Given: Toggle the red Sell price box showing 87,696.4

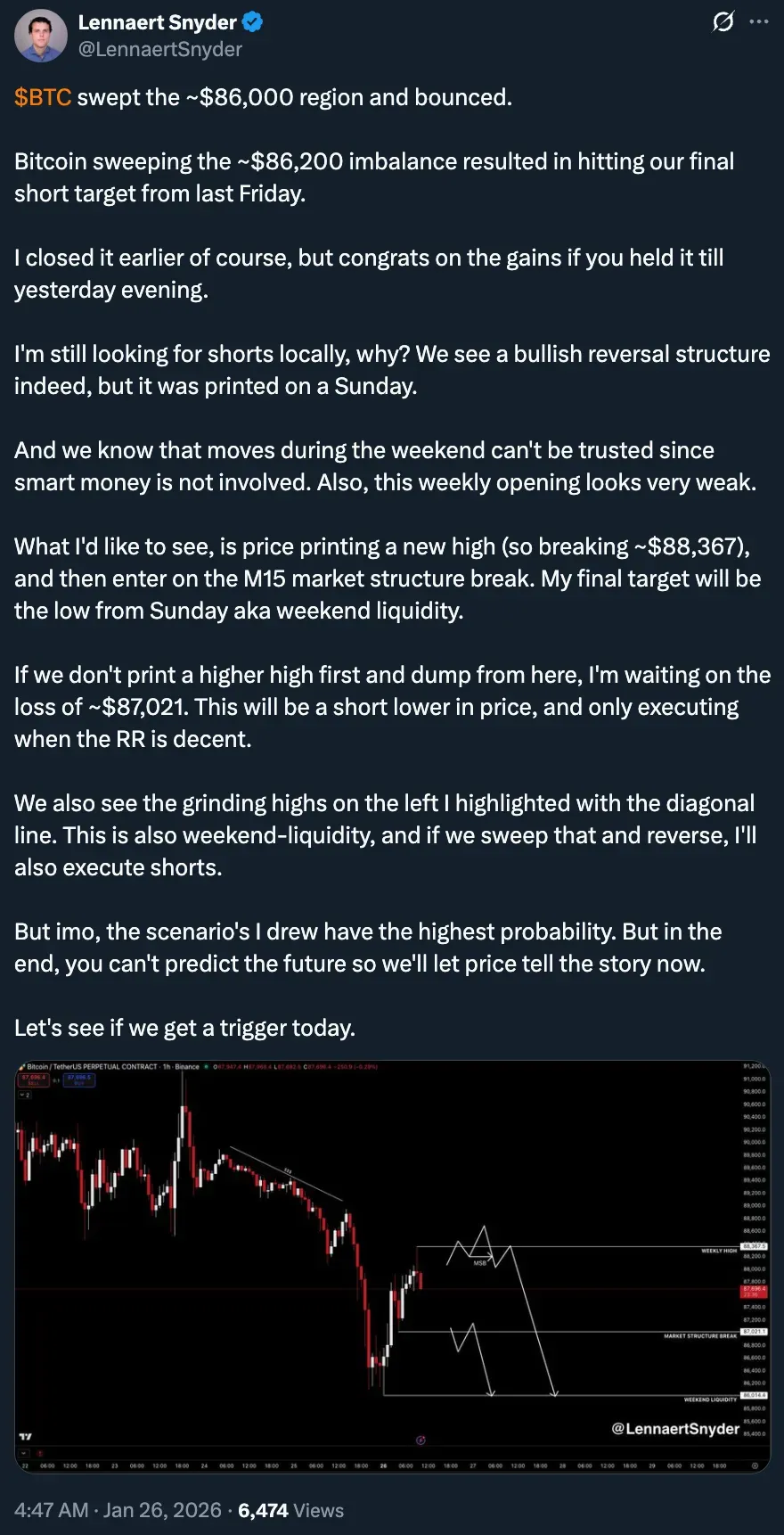Looking at the screenshot, I should point(34,1079).
